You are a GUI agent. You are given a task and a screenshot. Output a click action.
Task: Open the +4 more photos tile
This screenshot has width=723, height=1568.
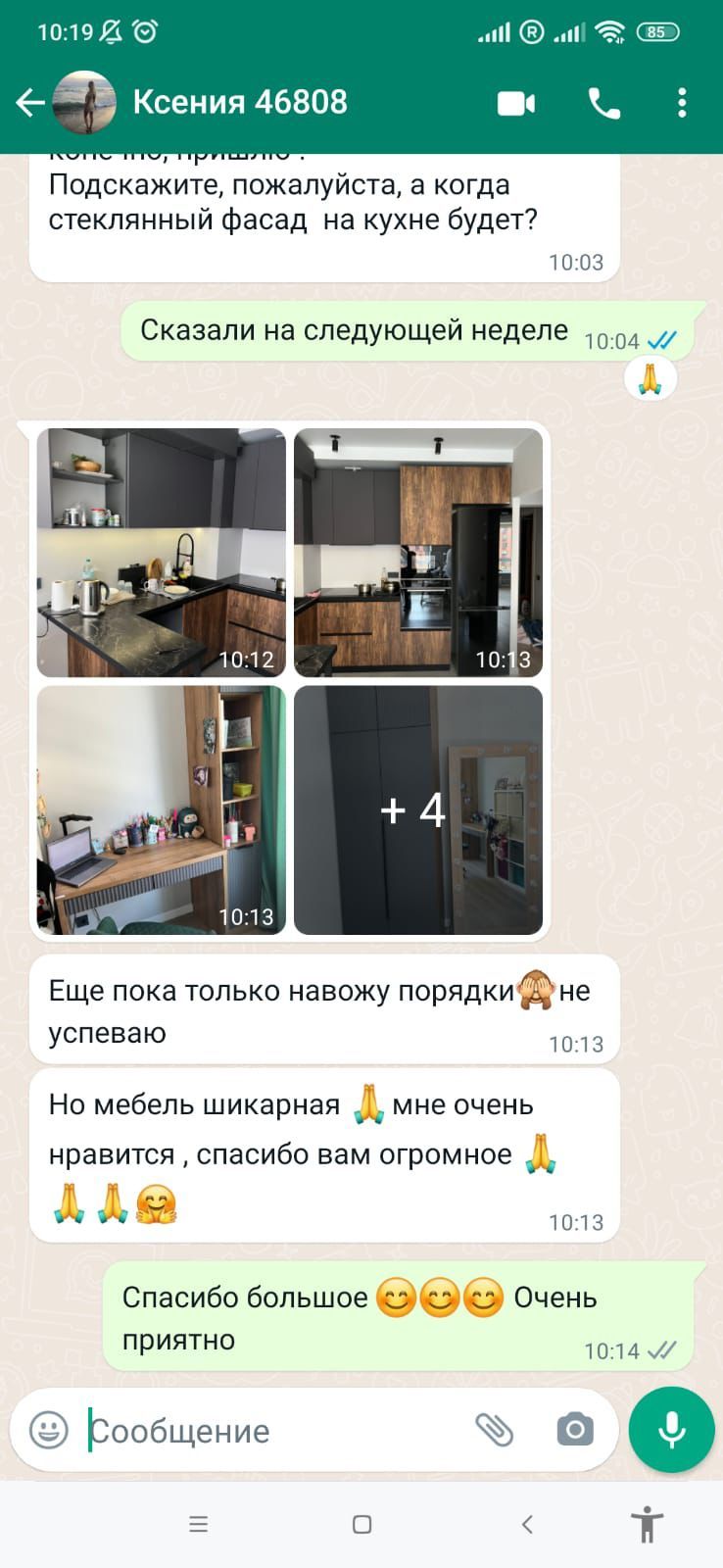(x=418, y=809)
